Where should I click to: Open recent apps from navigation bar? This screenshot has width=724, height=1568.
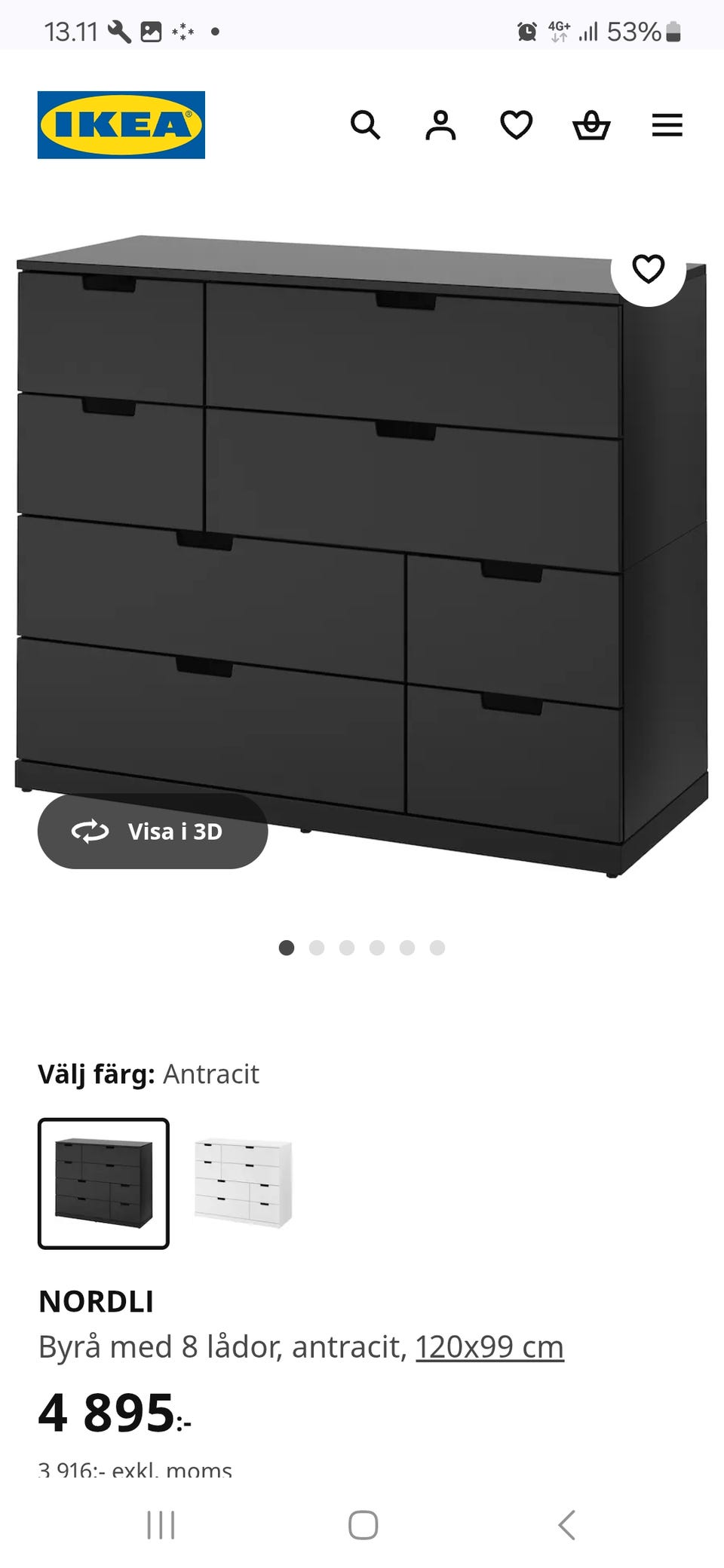(x=161, y=1524)
